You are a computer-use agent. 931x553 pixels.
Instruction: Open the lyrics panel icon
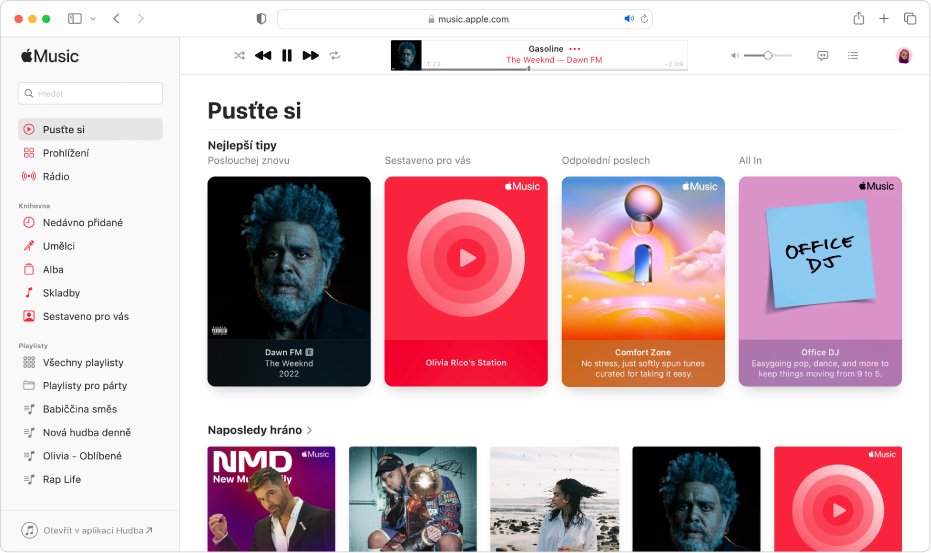coord(822,56)
